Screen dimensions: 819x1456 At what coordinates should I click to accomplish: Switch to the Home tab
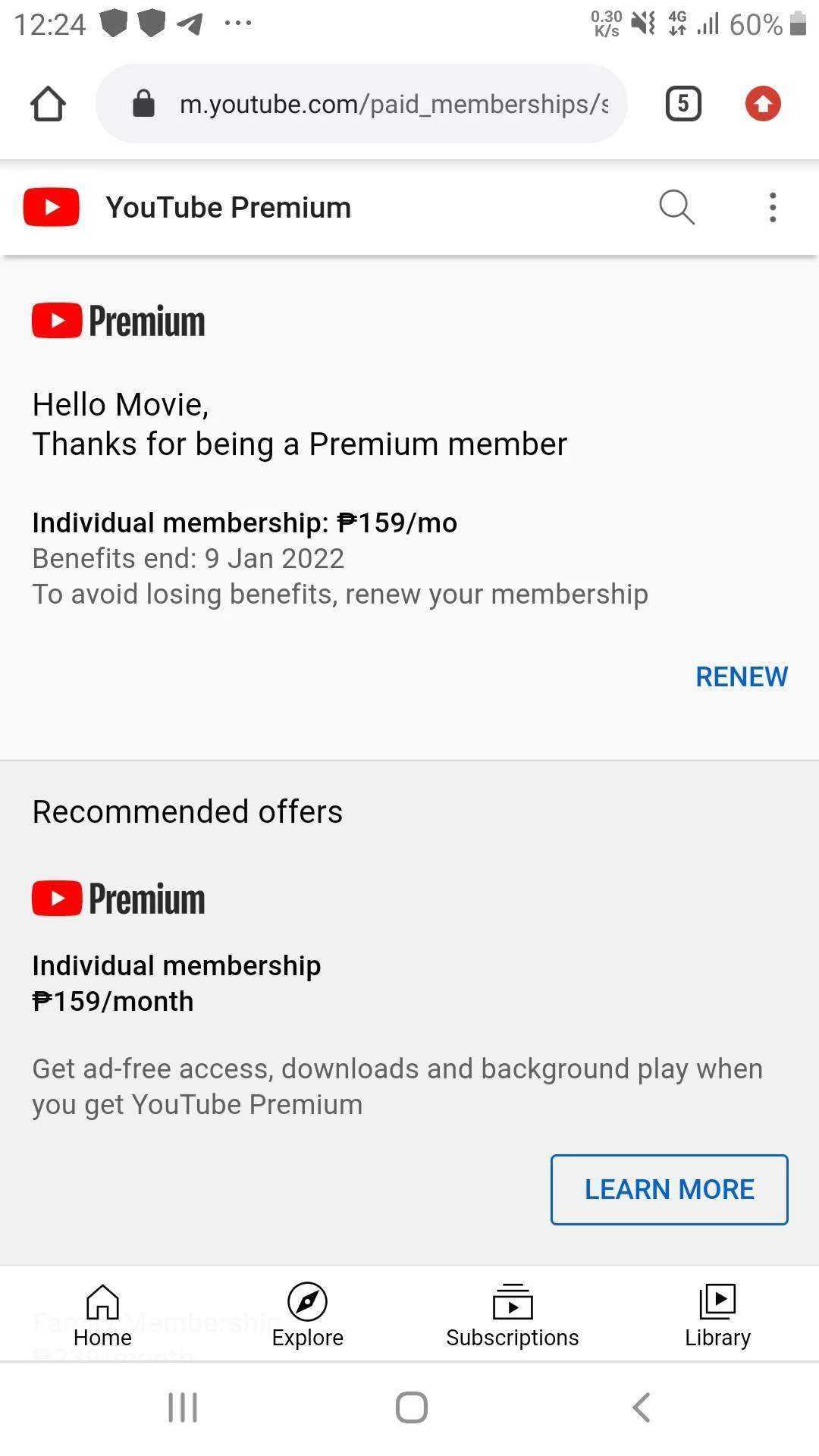(x=102, y=1315)
